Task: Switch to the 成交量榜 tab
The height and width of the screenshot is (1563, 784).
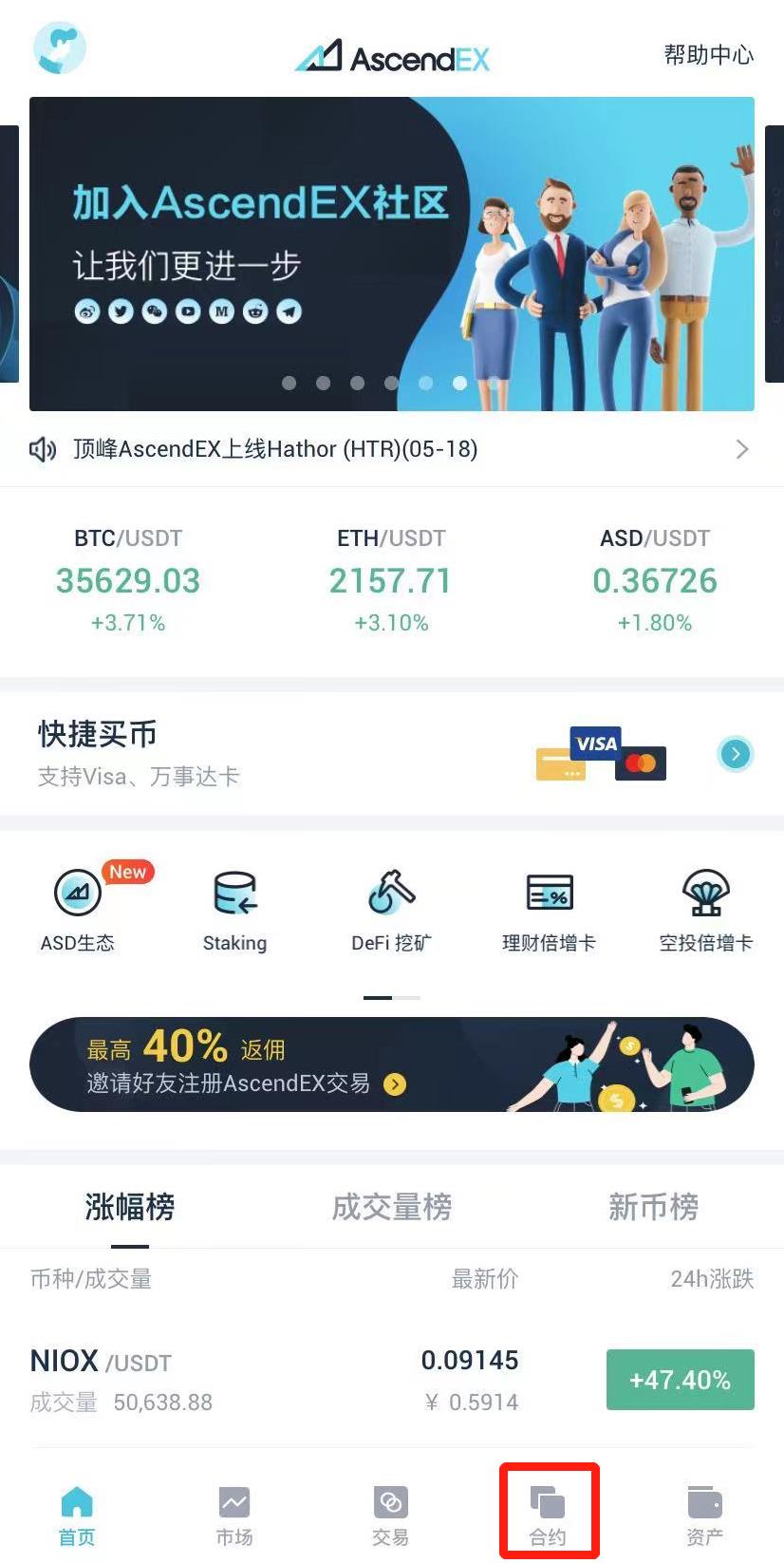Action: pyautogui.click(x=391, y=1207)
